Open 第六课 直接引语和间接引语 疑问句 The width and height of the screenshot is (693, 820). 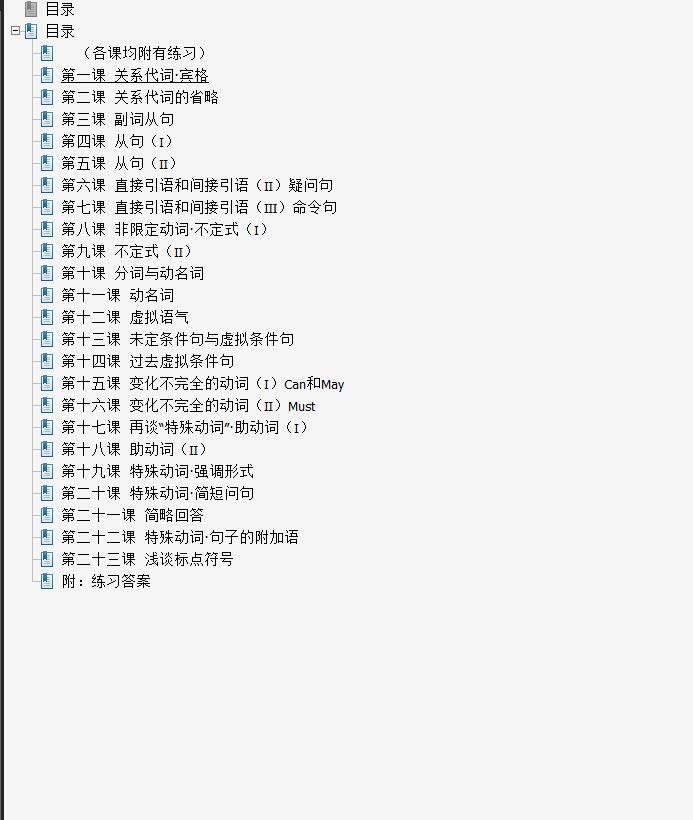click(x=196, y=185)
